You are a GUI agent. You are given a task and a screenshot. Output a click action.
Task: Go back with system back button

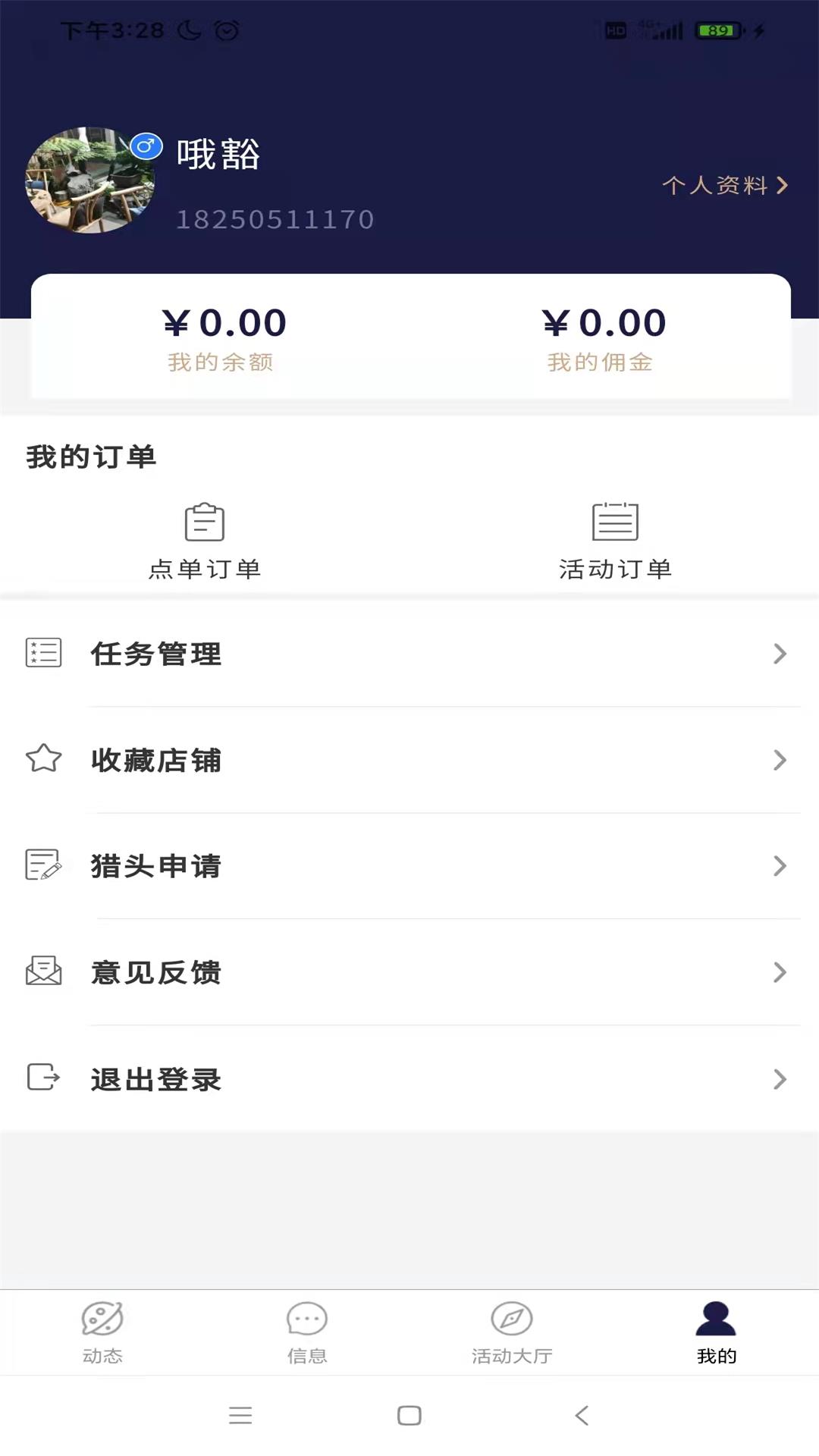582,1415
